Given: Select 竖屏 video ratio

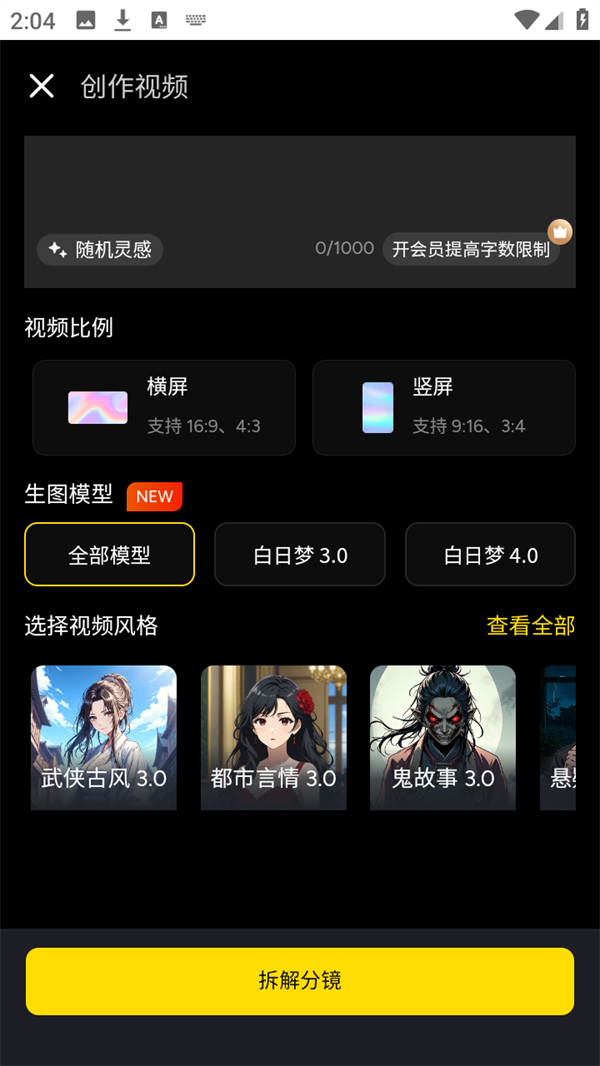Looking at the screenshot, I should point(444,408).
